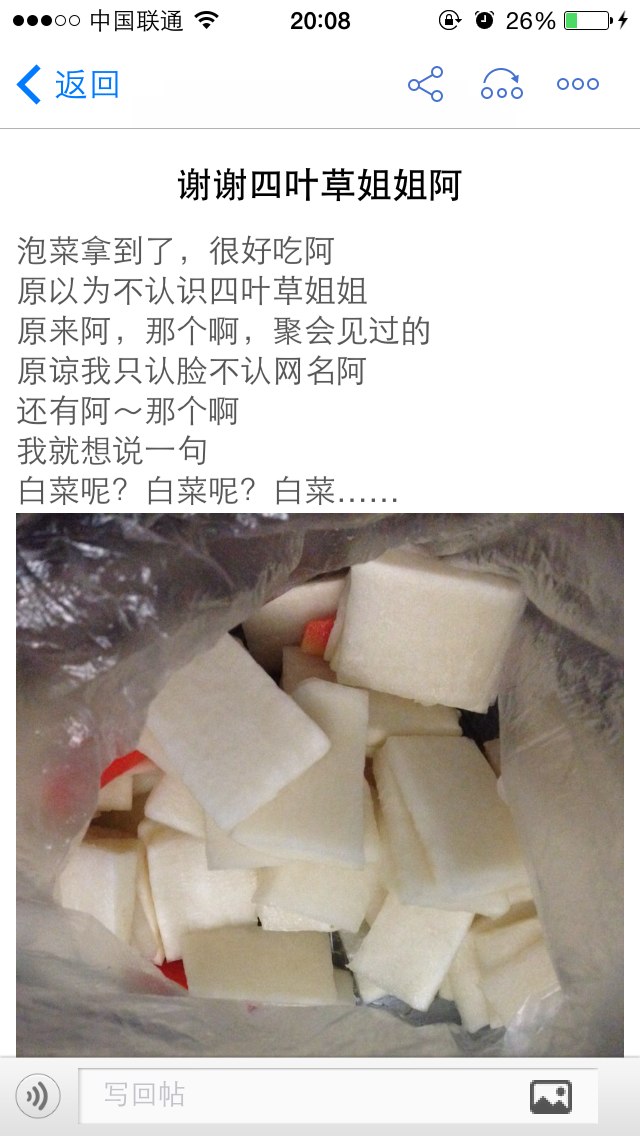
Task: Open the page-jump icon with three circles
Action: coord(502,84)
